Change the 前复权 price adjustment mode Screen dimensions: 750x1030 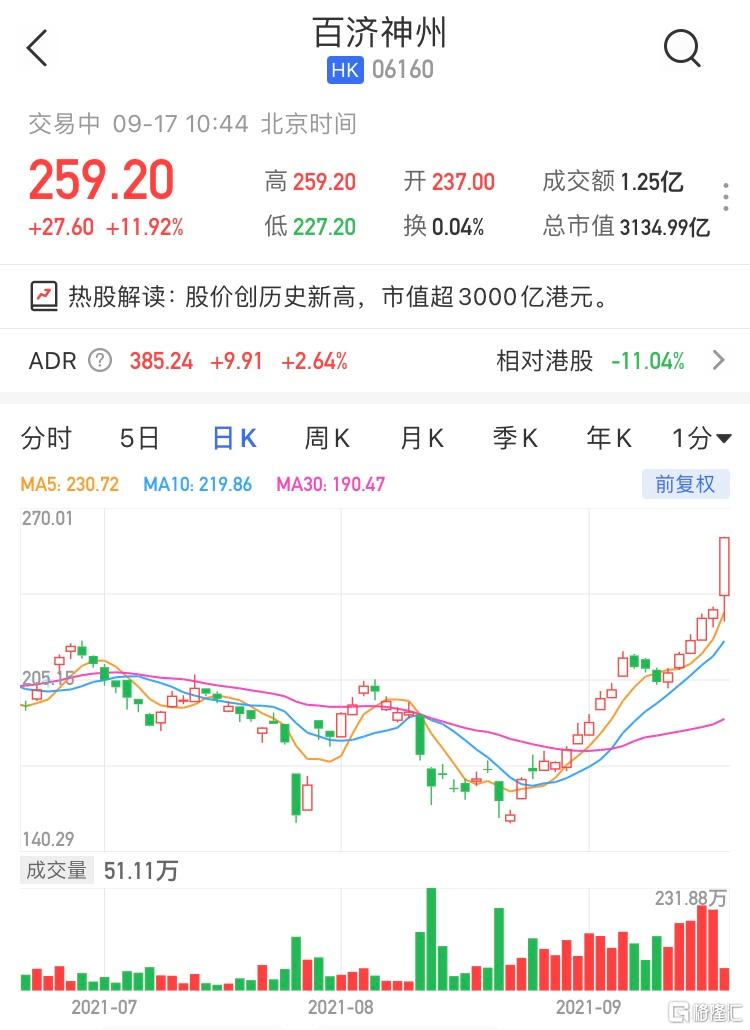click(x=685, y=484)
